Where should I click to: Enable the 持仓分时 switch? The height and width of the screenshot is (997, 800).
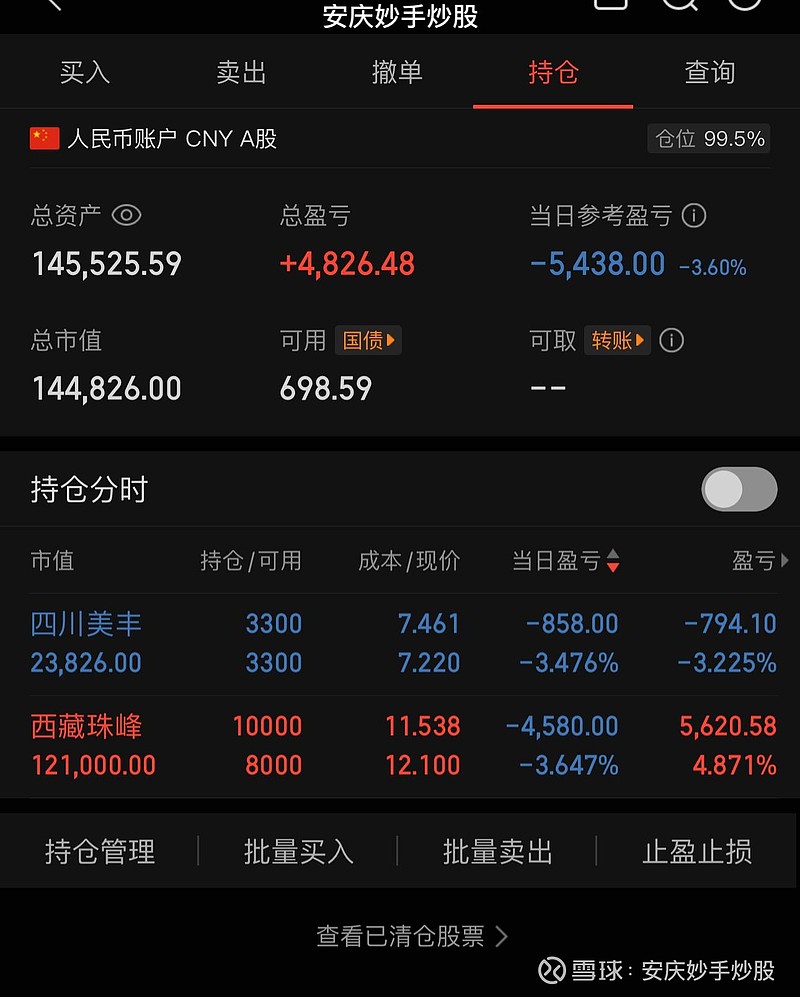tap(739, 490)
